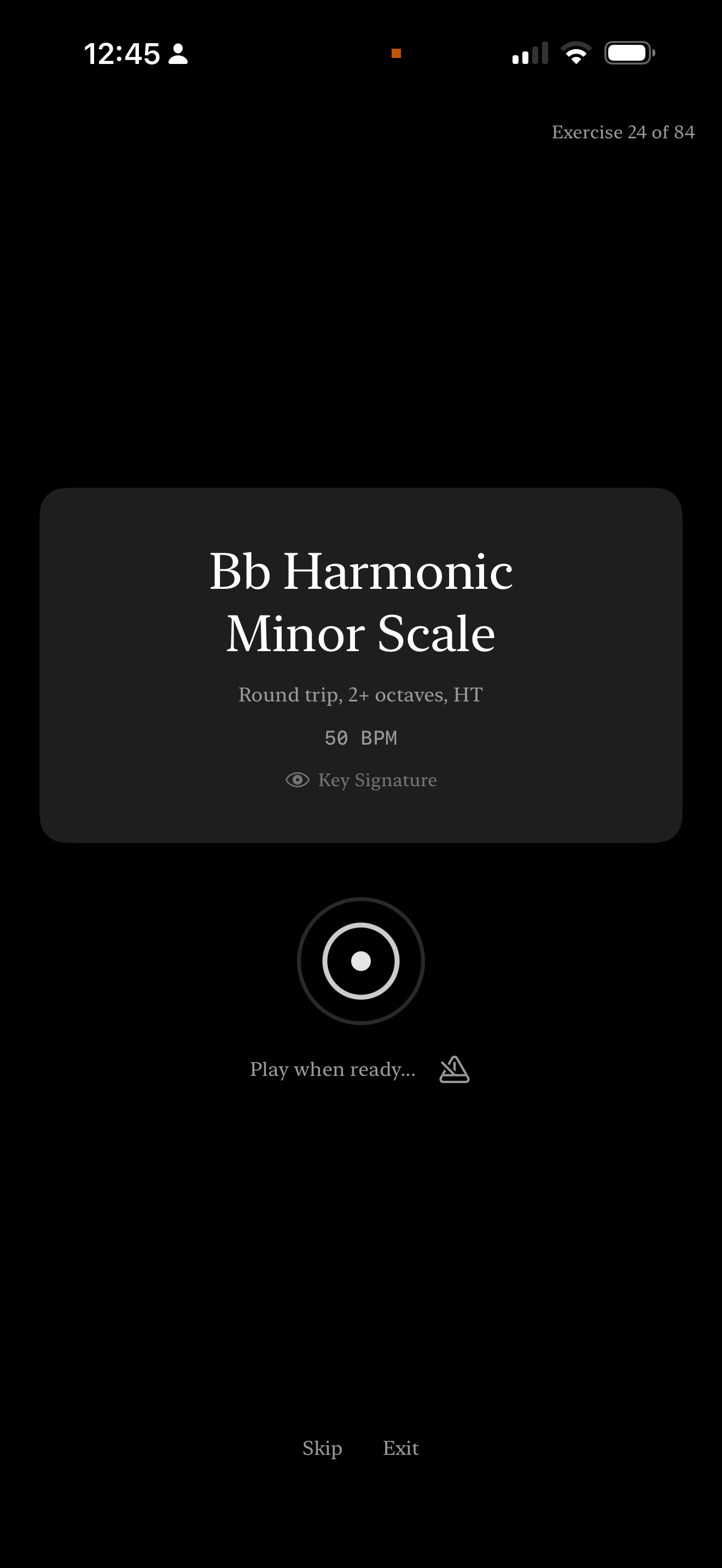Tap the Bb Harmonic Minor Scale title
The image size is (722, 1568).
point(360,602)
